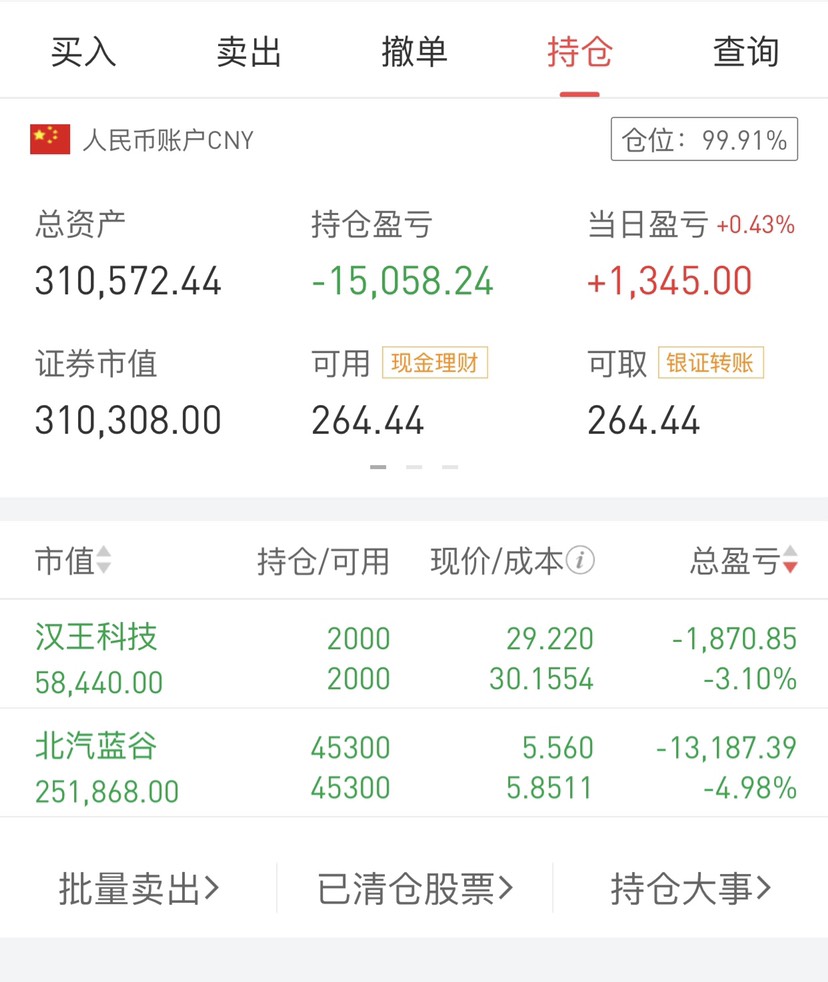Switch to the 卖出 tab
This screenshot has width=828, height=982.
click(x=249, y=52)
